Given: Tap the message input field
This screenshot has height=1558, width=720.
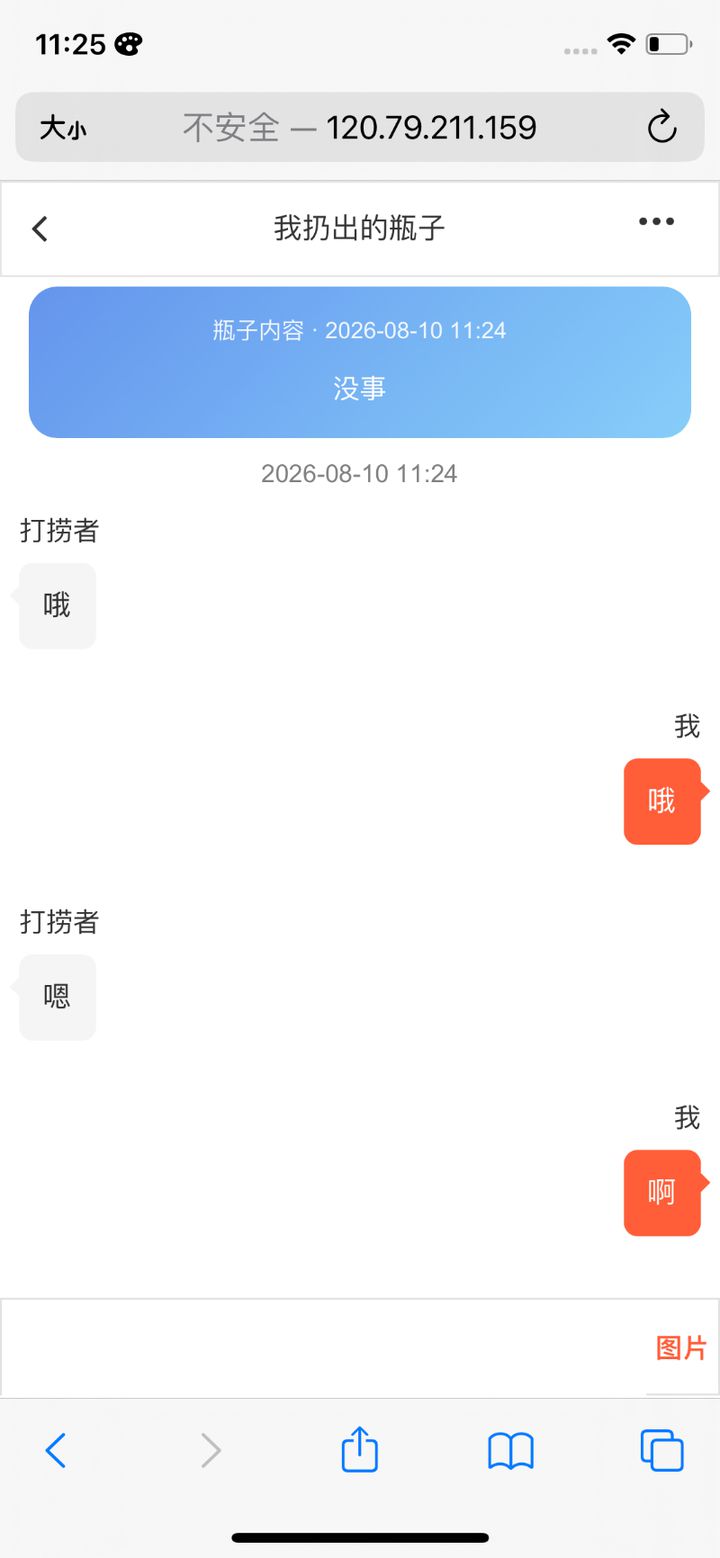Looking at the screenshot, I should point(323,1347).
